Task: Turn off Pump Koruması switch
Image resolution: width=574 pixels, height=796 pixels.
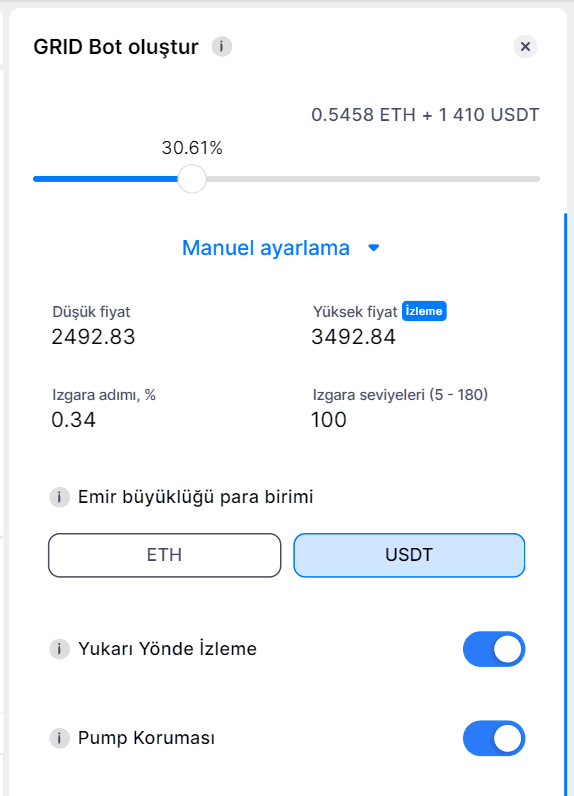Action: [494, 738]
